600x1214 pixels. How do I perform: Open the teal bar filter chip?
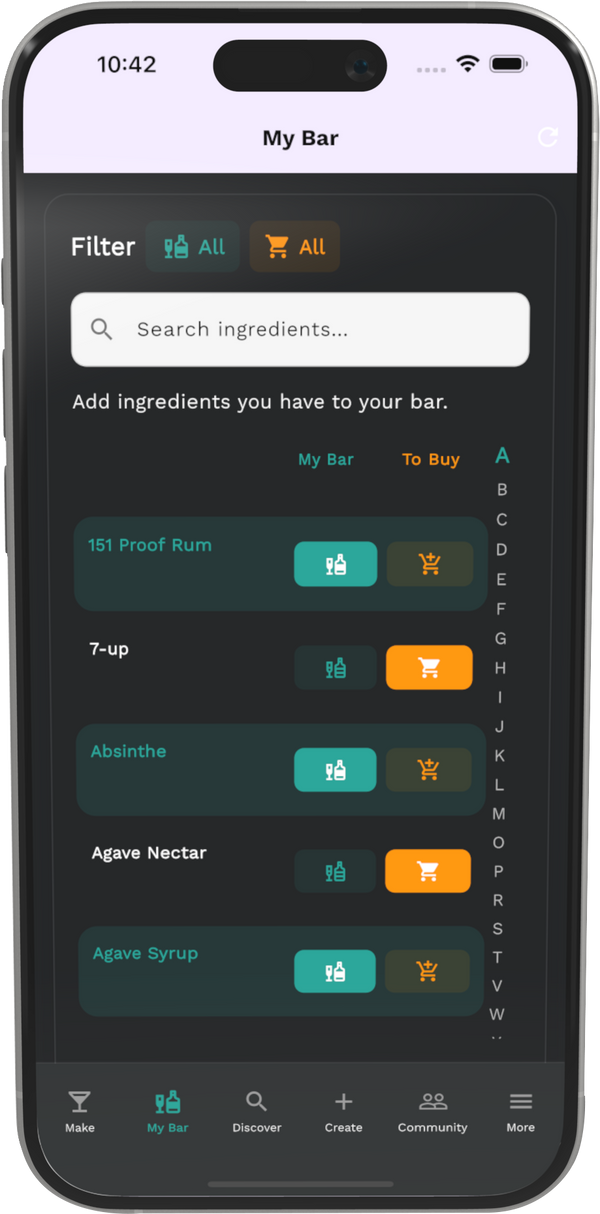193,247
